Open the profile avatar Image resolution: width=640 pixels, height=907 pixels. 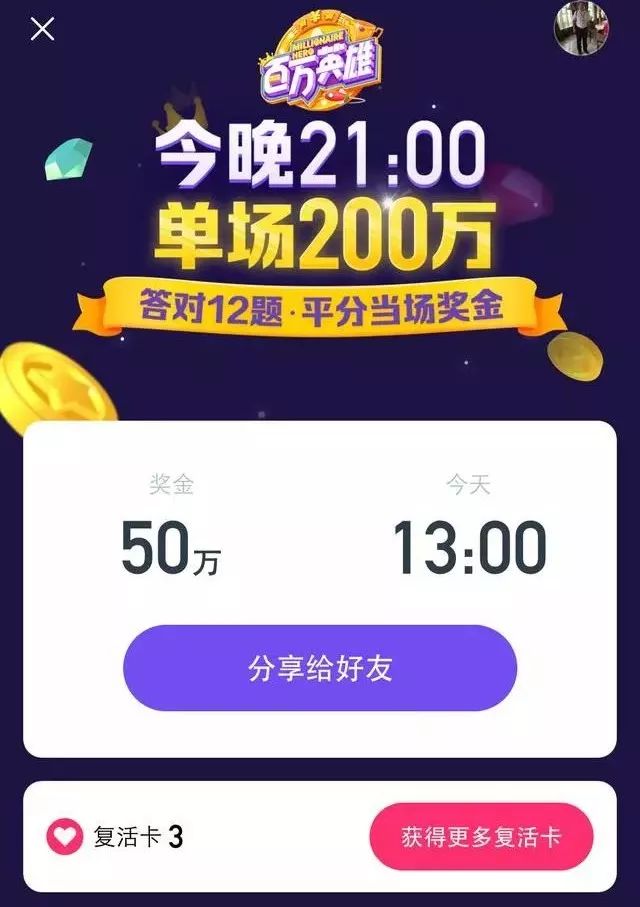pyautogui.click(x=581, y=28)
